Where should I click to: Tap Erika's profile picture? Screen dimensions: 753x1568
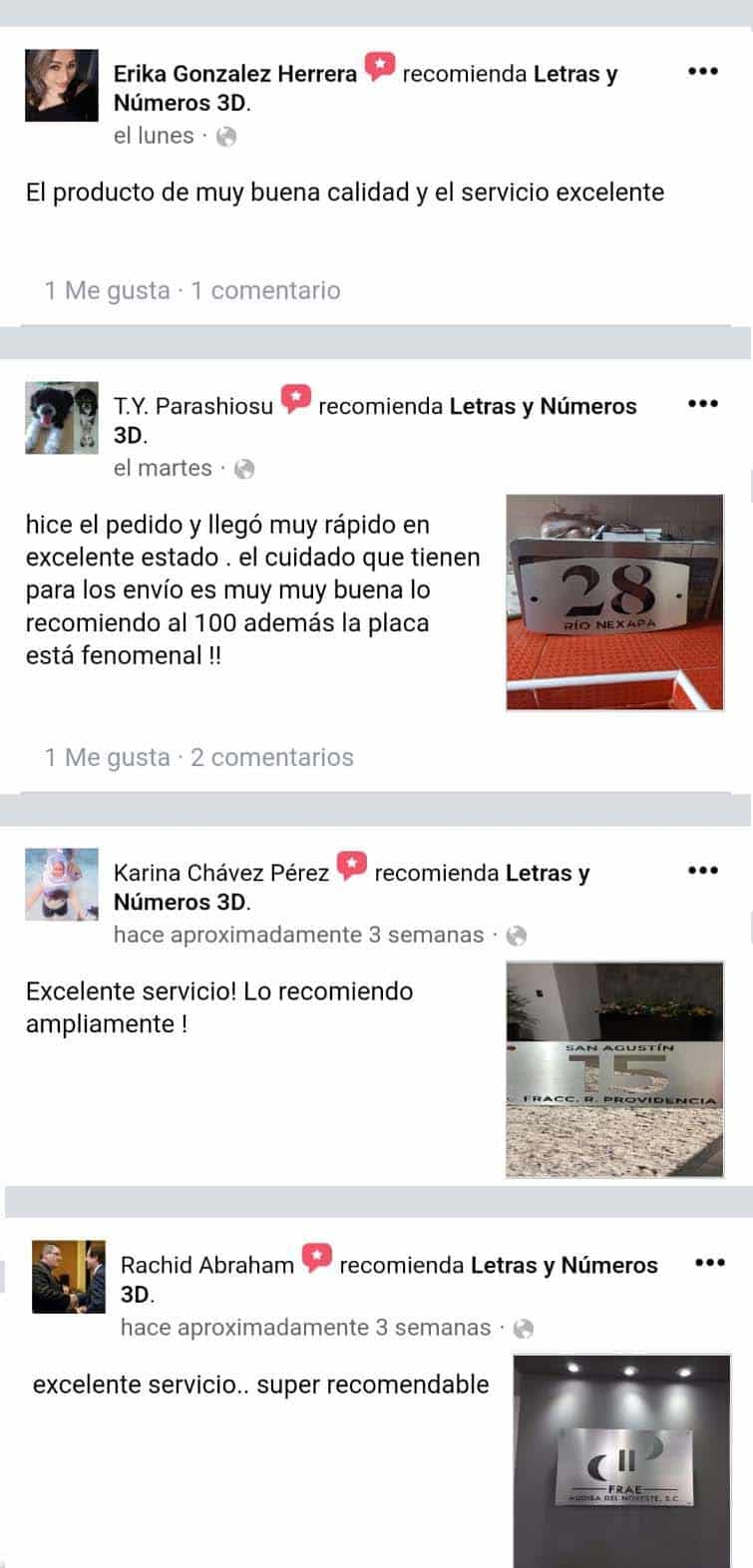62,85
